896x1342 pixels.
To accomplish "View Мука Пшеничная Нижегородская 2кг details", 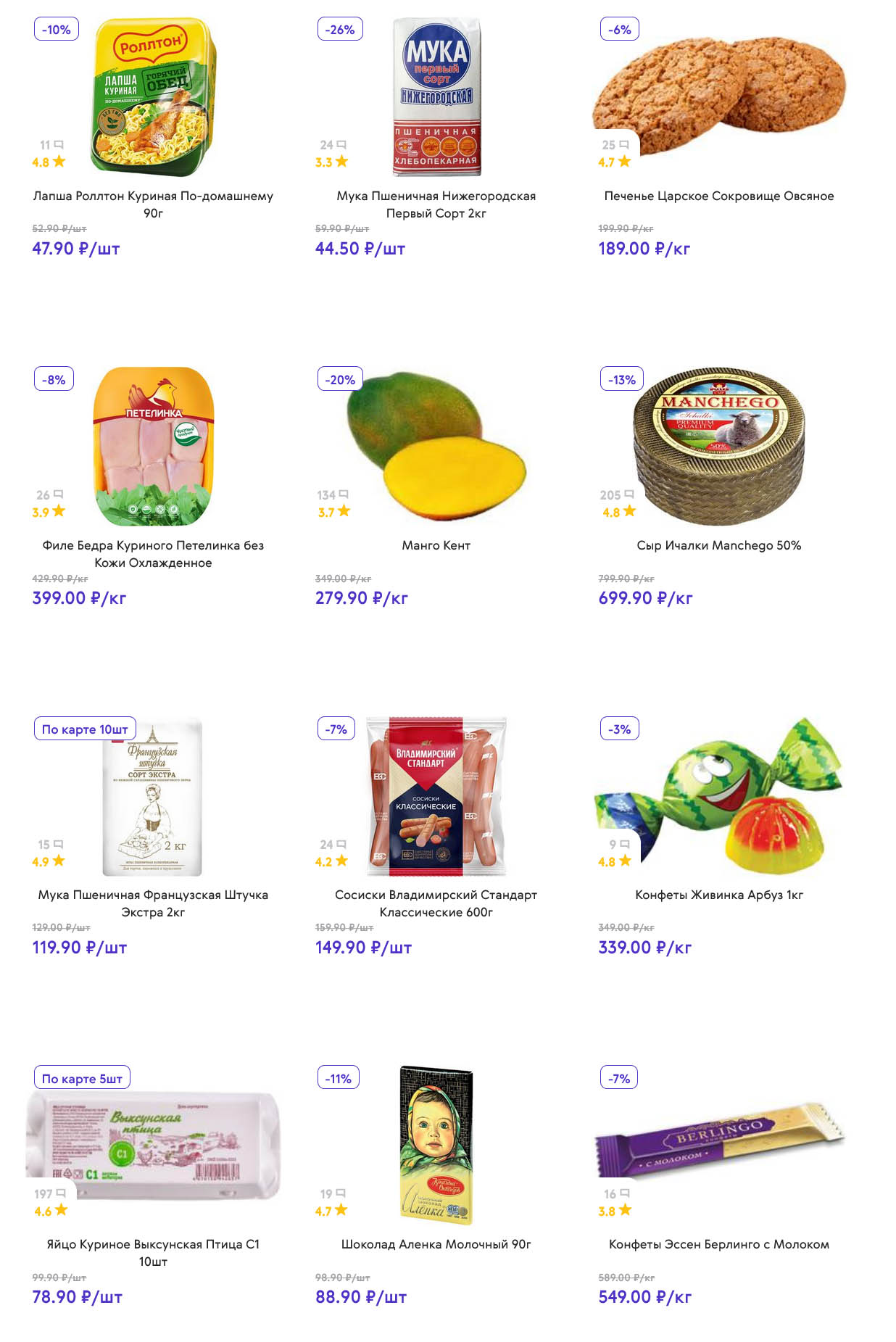I will click(436, 98).
